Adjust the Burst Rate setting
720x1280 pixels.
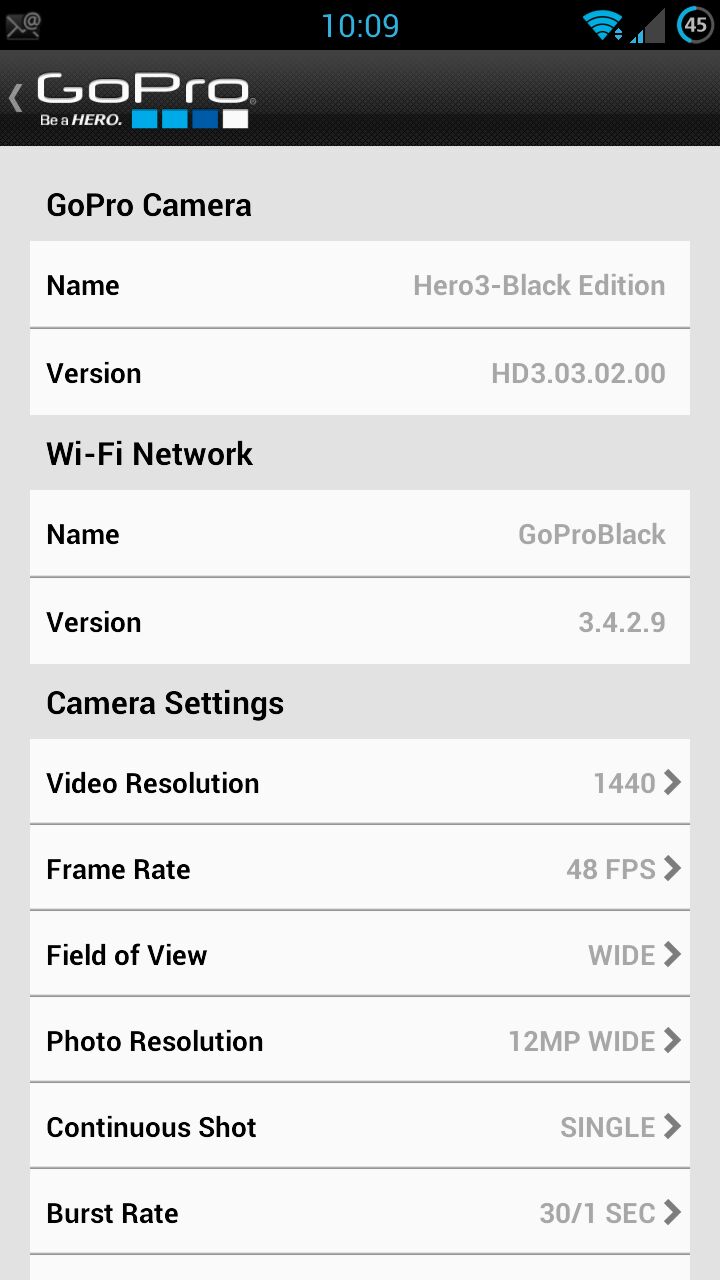(360, 1212)
